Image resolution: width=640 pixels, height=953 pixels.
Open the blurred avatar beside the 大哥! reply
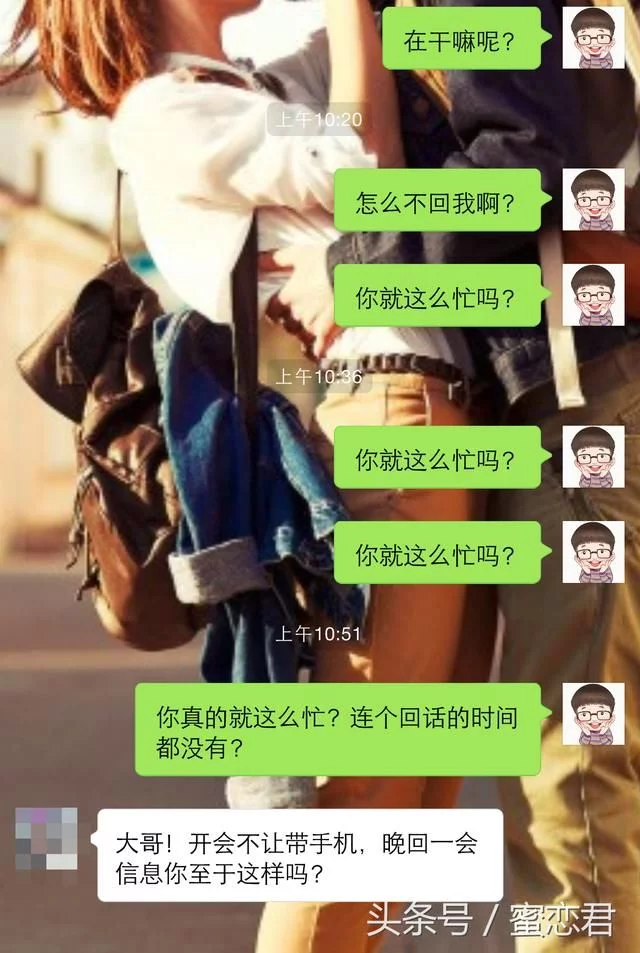pos(47,839)
